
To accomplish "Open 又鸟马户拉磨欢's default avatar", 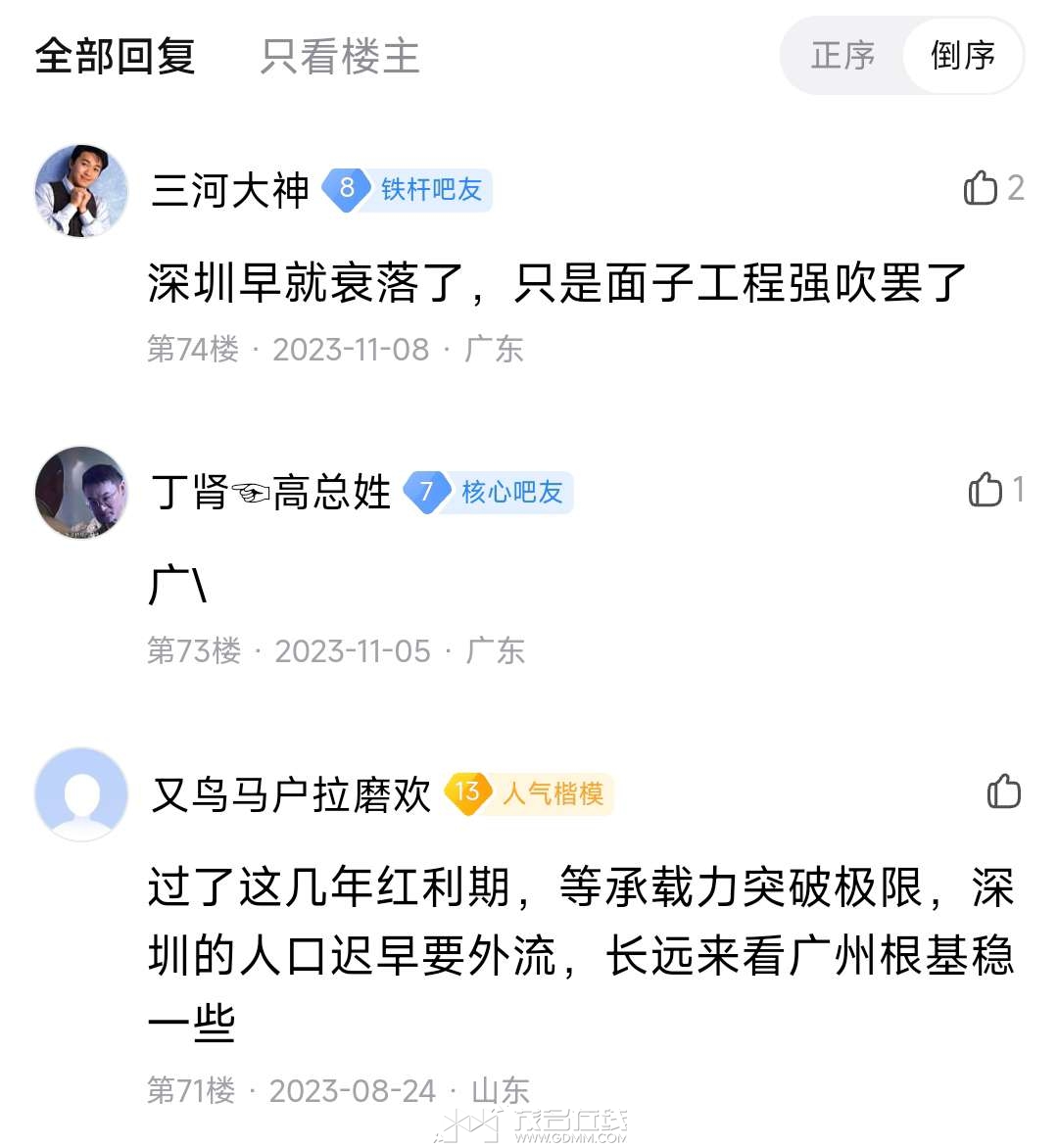I will pos(81,793).
